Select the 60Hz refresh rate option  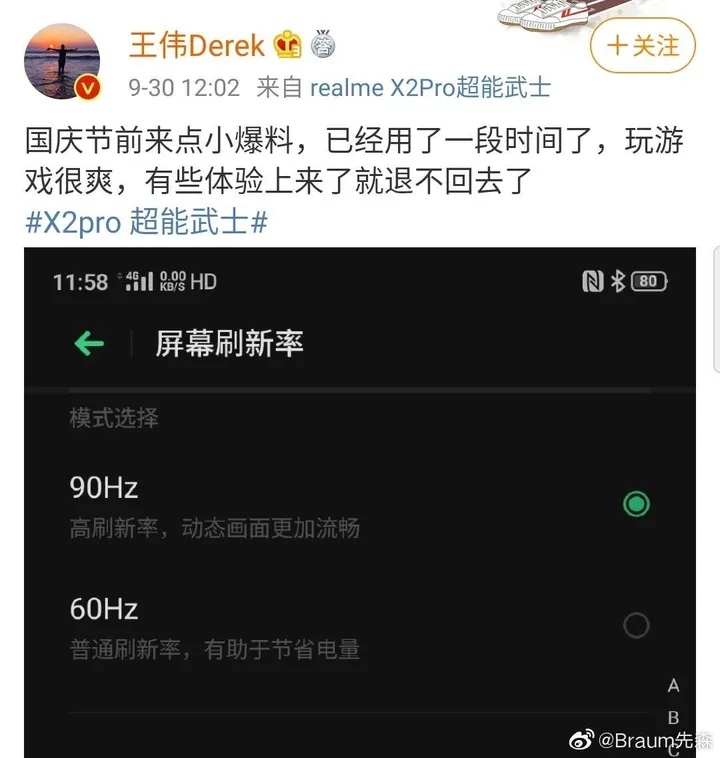637,625
